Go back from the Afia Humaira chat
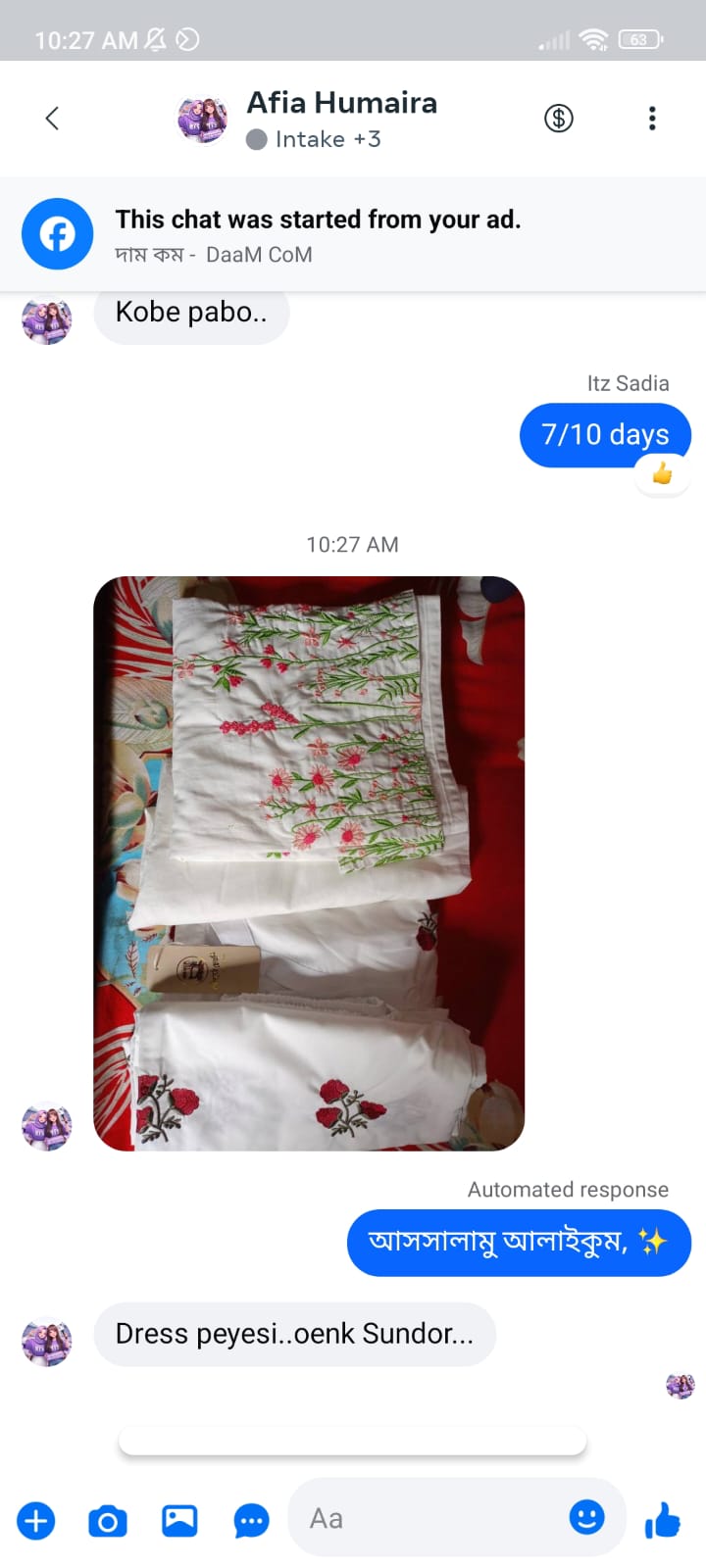 pos(53,119)
